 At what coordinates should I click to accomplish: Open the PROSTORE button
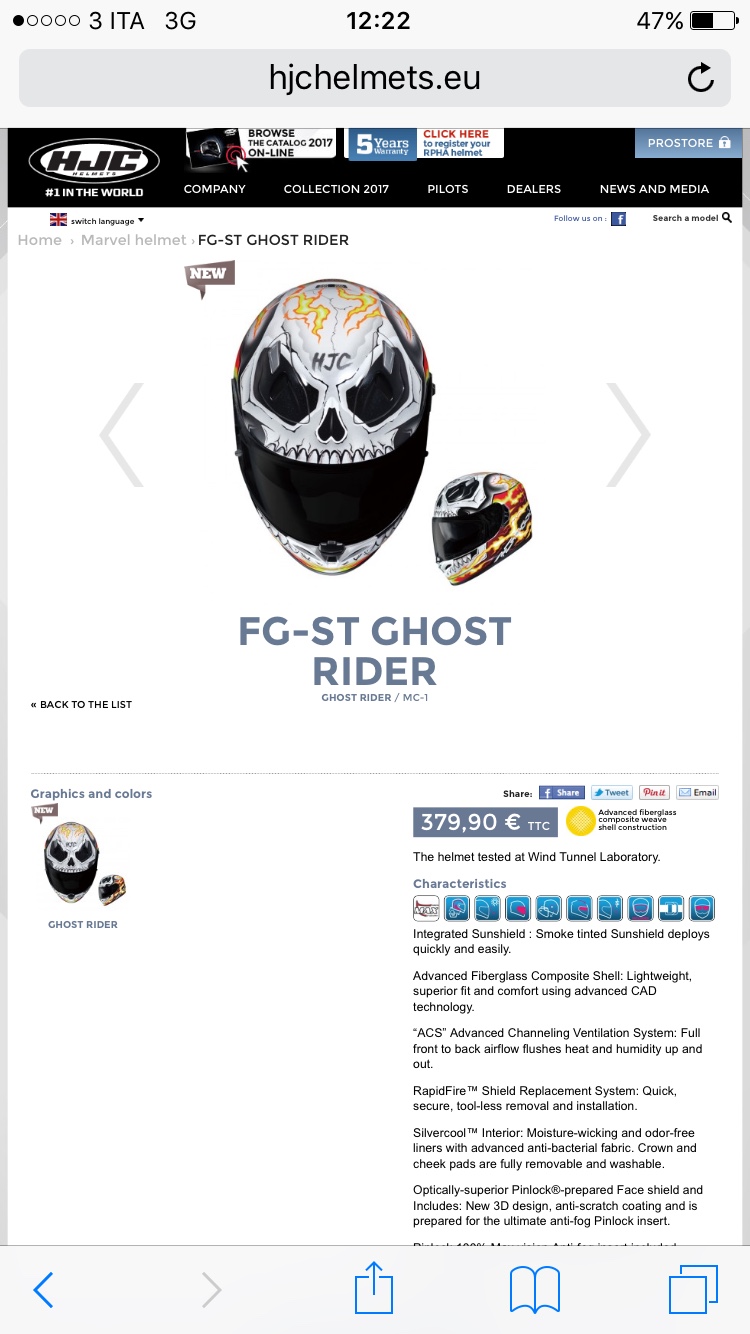pos(688,143)
